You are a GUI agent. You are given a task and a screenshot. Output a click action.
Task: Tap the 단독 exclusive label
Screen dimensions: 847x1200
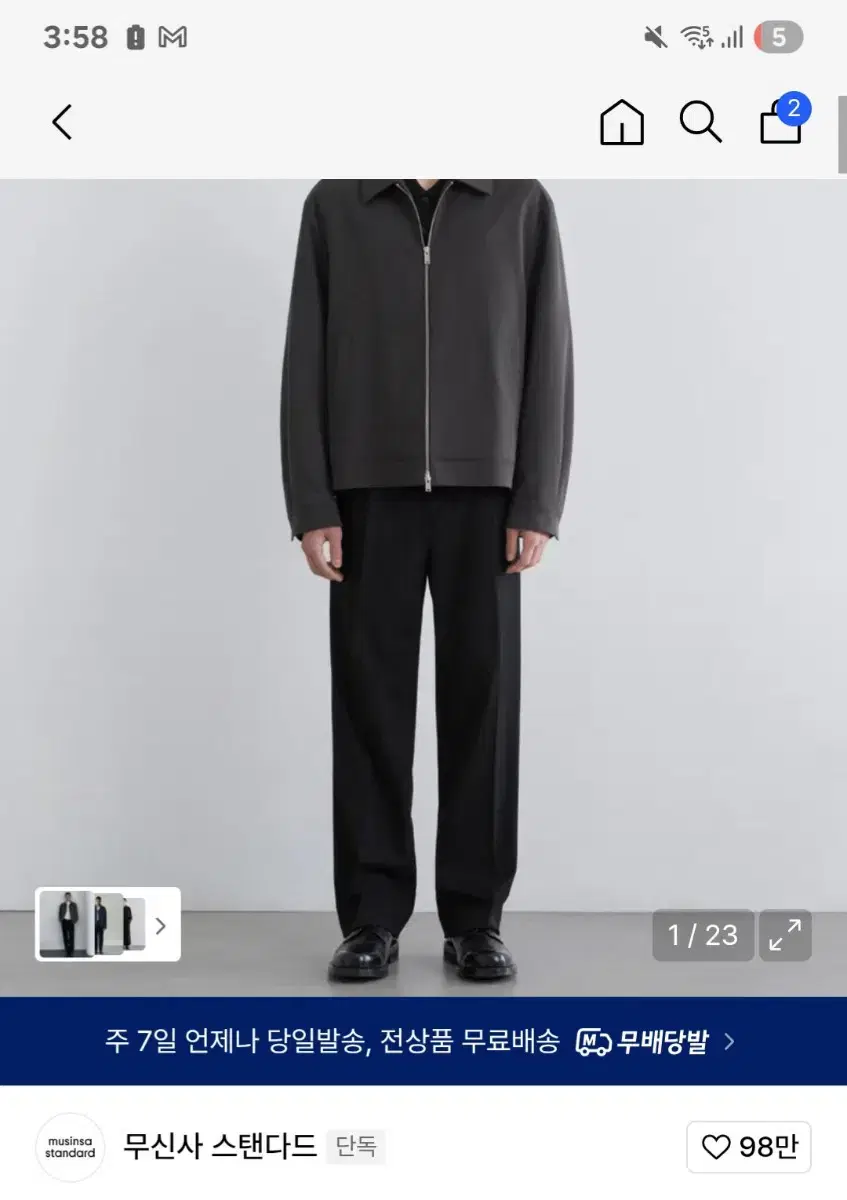coord(356,1148)
